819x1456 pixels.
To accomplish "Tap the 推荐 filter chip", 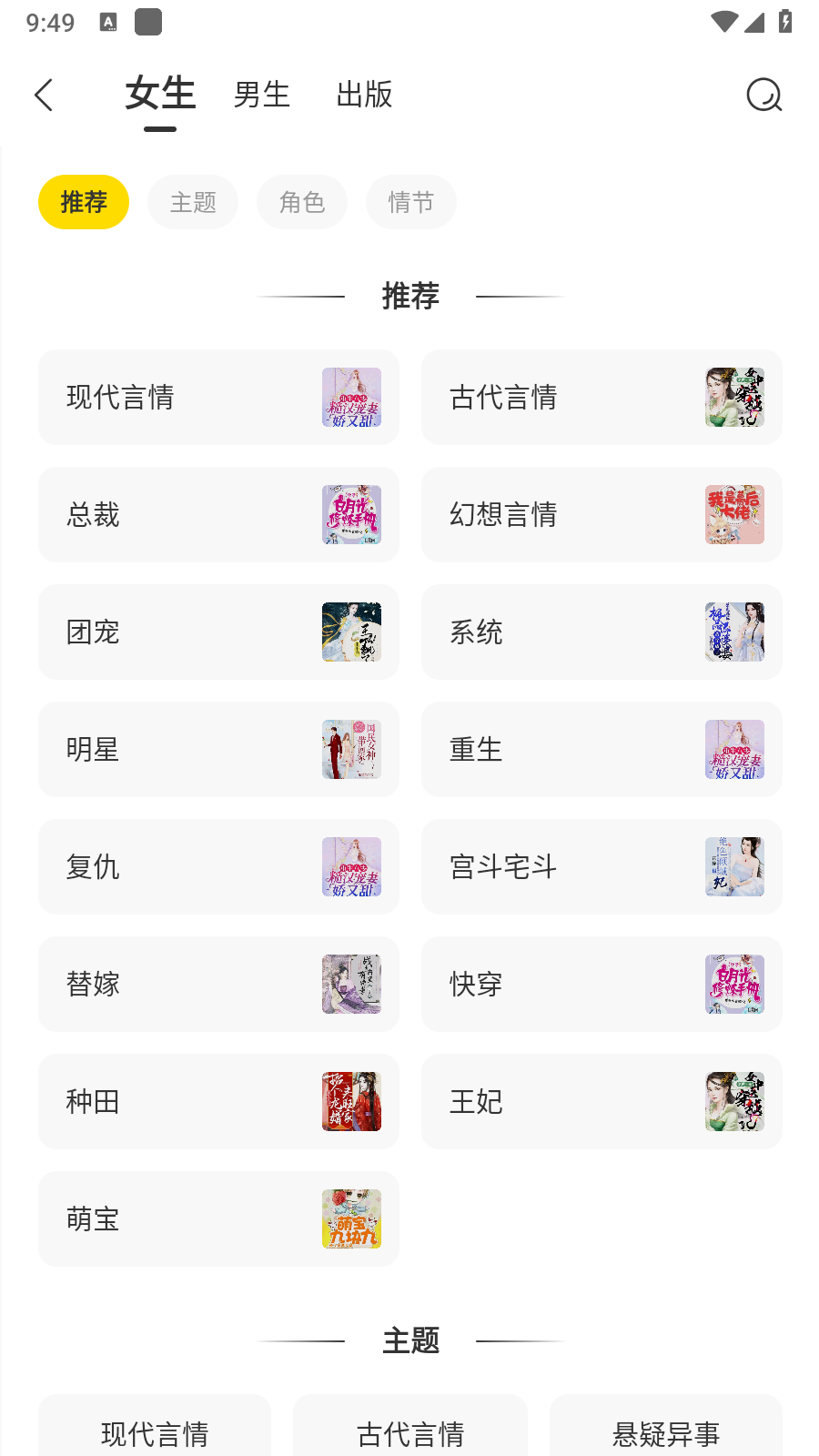I will pos(84,202).
